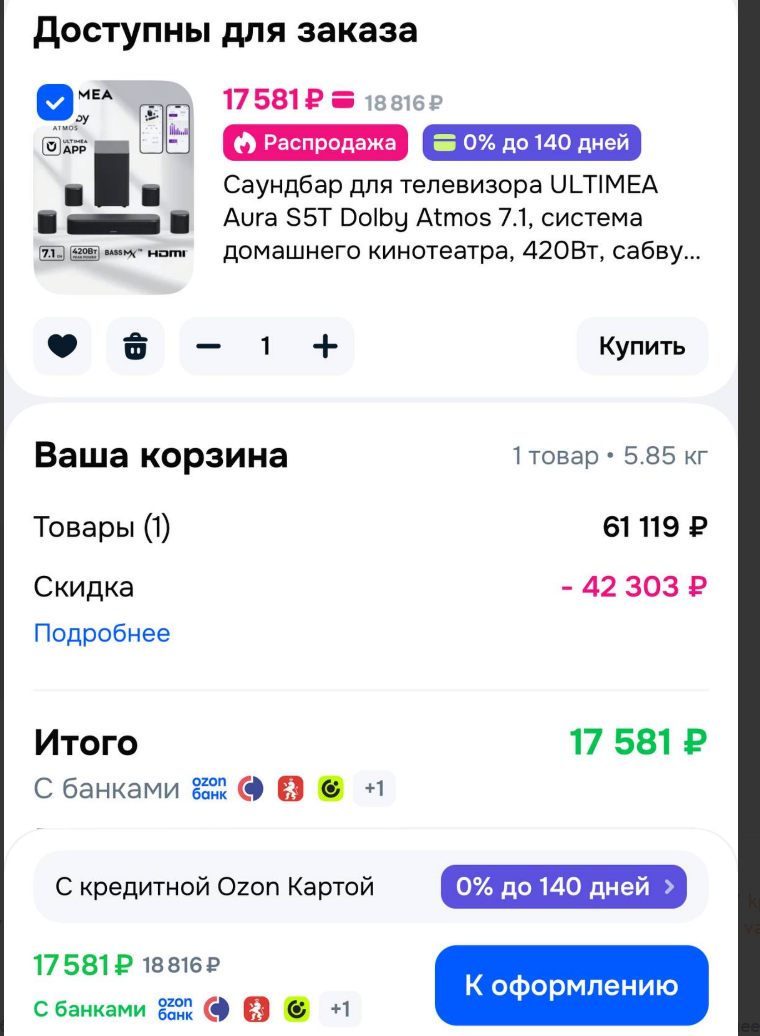The image size is (760, 1036).
Task: Expand the +1 more banks chip under Итого
Action: pyautogui.click(x=374, y=788)
